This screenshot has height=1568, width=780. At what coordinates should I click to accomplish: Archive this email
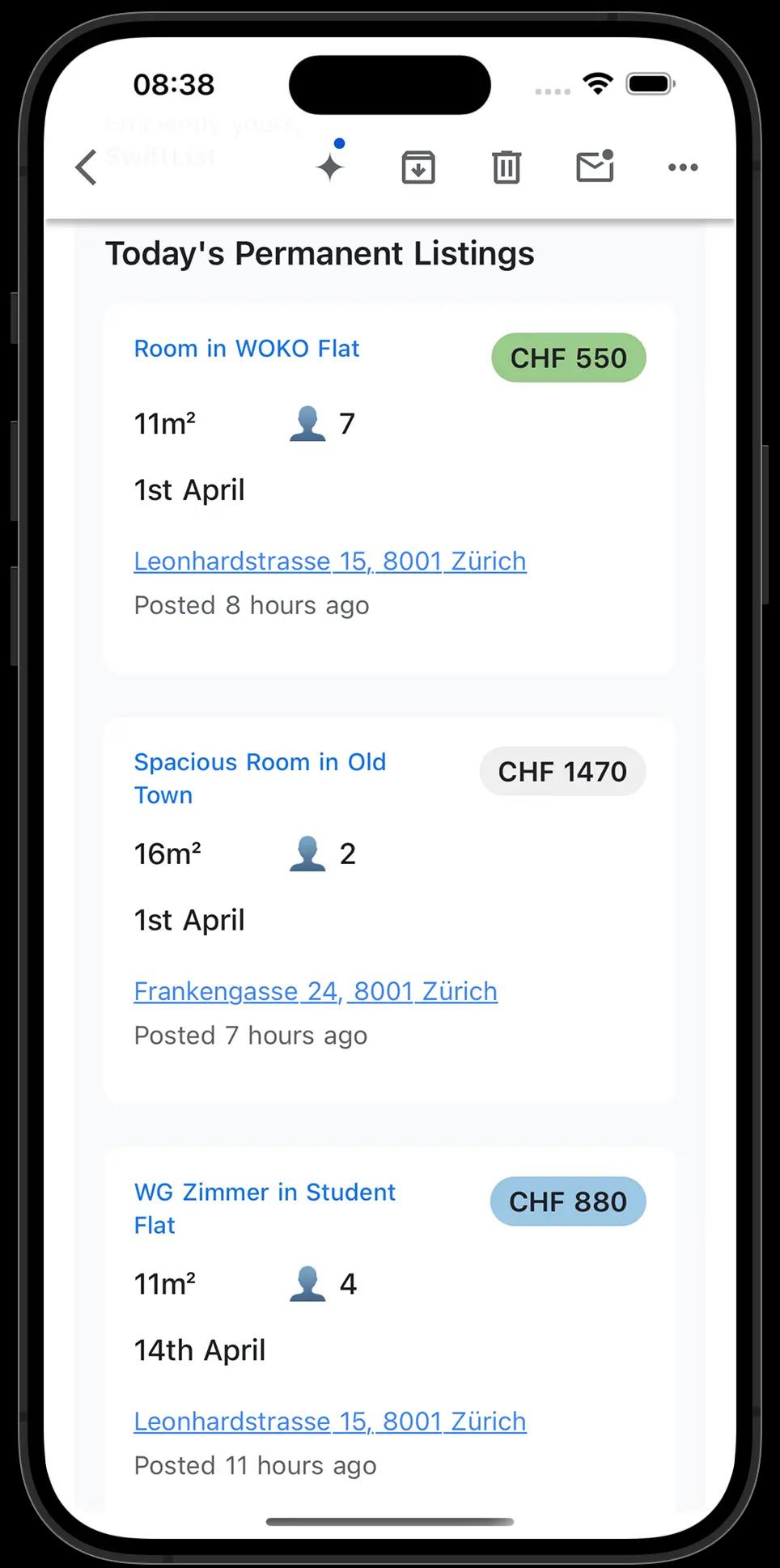(x=418, y=167)
